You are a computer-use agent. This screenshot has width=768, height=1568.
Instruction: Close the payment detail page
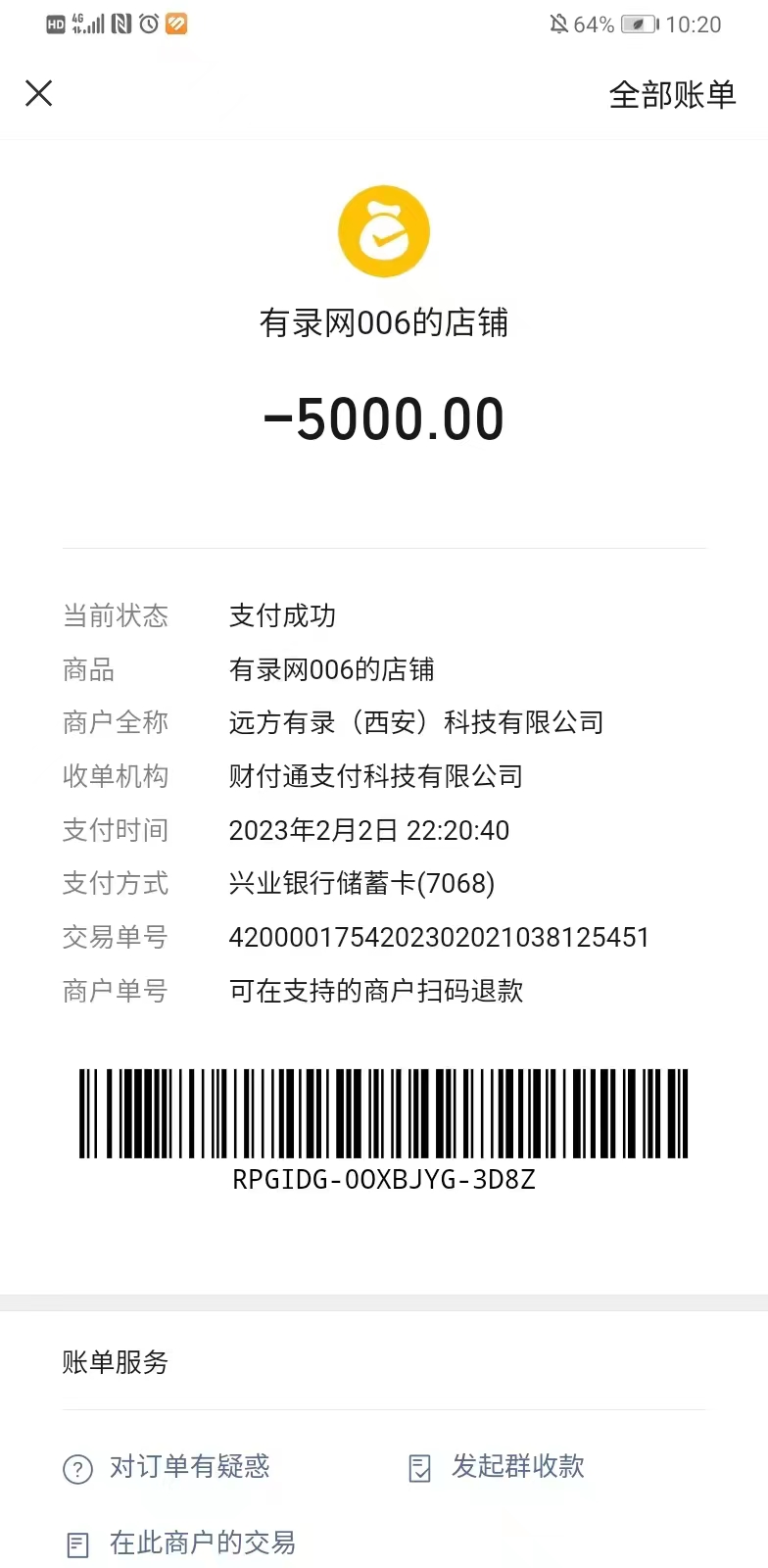39,93
